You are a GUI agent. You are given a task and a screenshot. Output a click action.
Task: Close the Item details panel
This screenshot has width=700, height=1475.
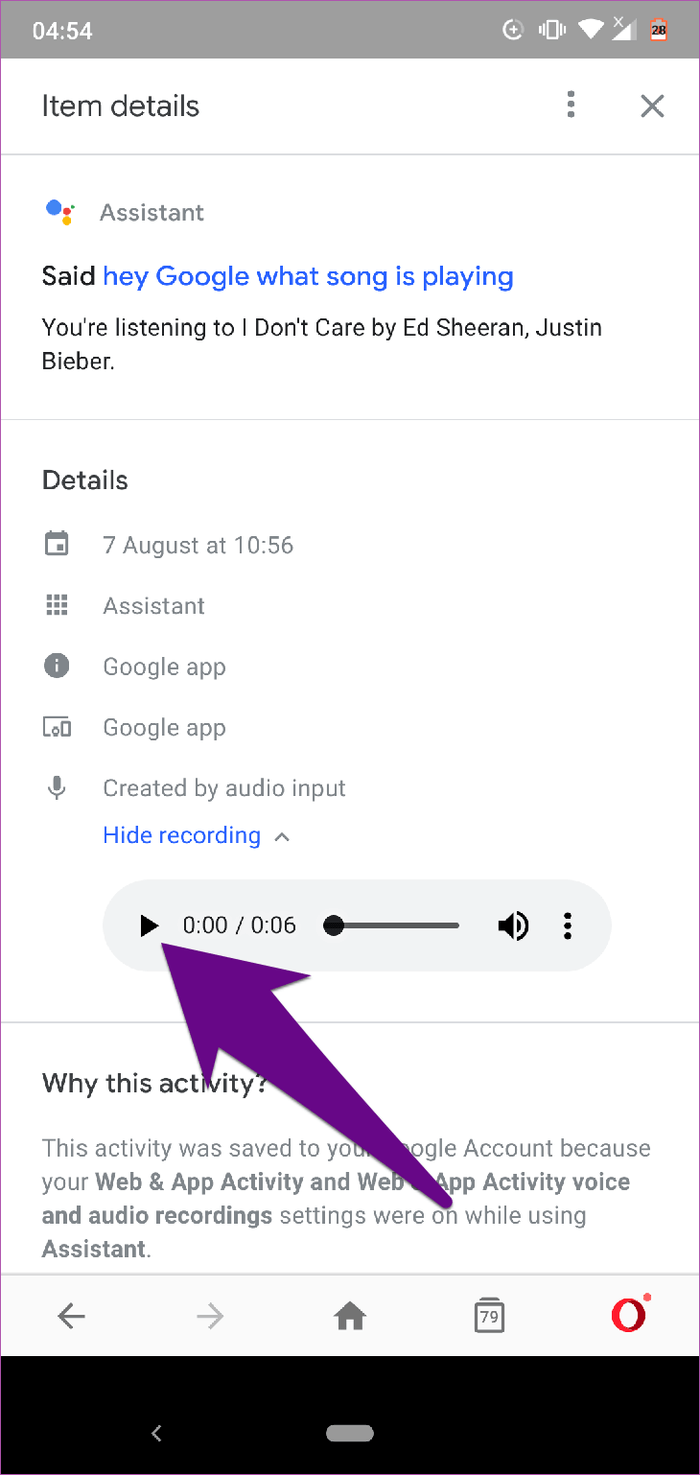tap(652, 106)
